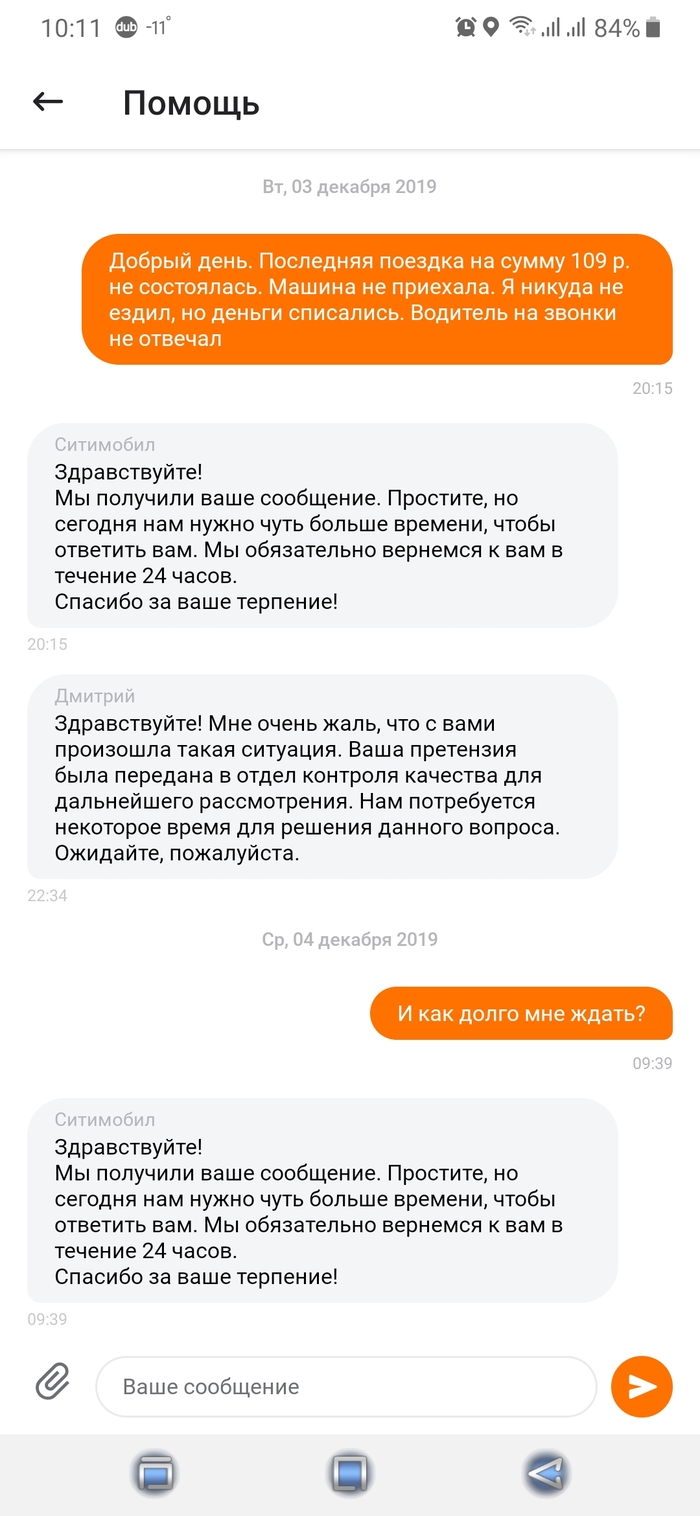Send the message with the orange arrow
Image resolution: width=700 pixels, height=1516 pixels.
(x=641, y=1386)
